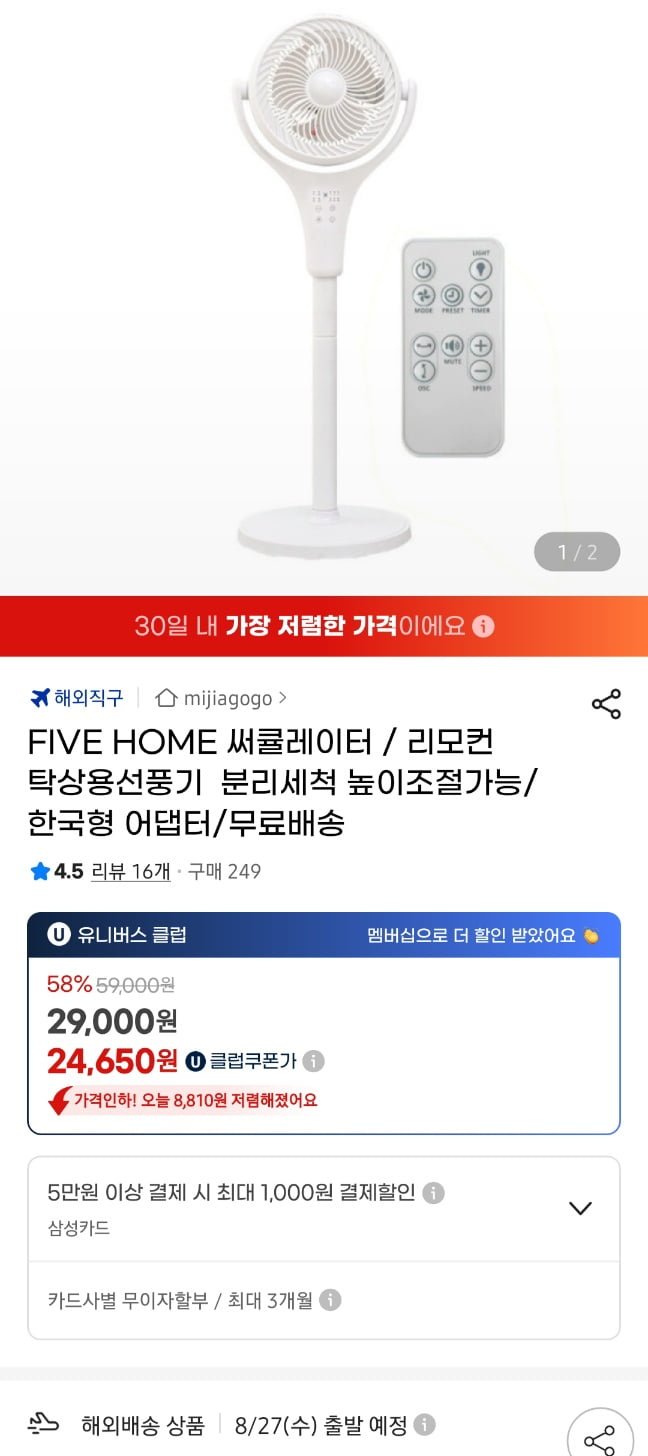Image resolution: width=648 pixels, height=1456 pixels.
Task: Open the 유니버스 클럽 membership banner
Action: click(x=324, y=935)
